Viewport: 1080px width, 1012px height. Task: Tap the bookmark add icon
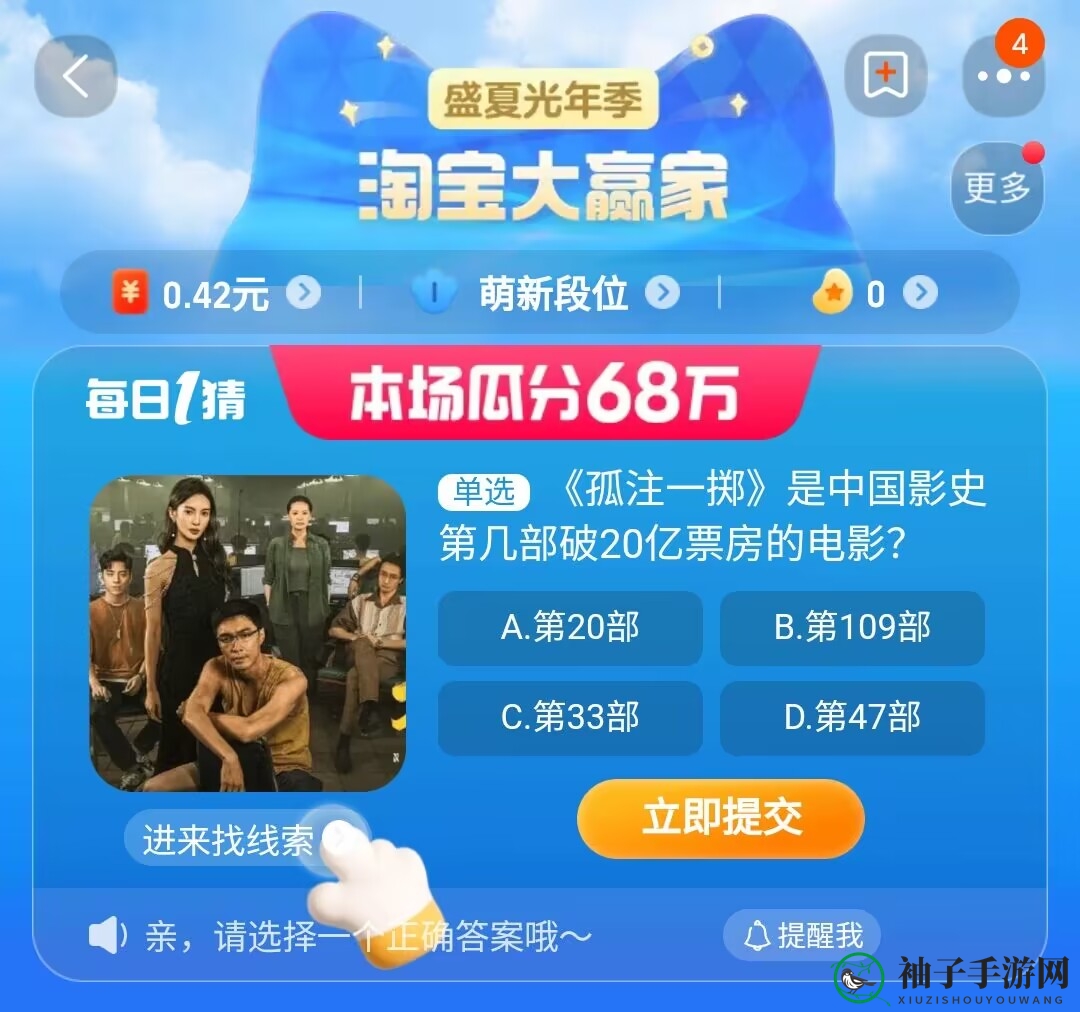click(x=885, y=76)
